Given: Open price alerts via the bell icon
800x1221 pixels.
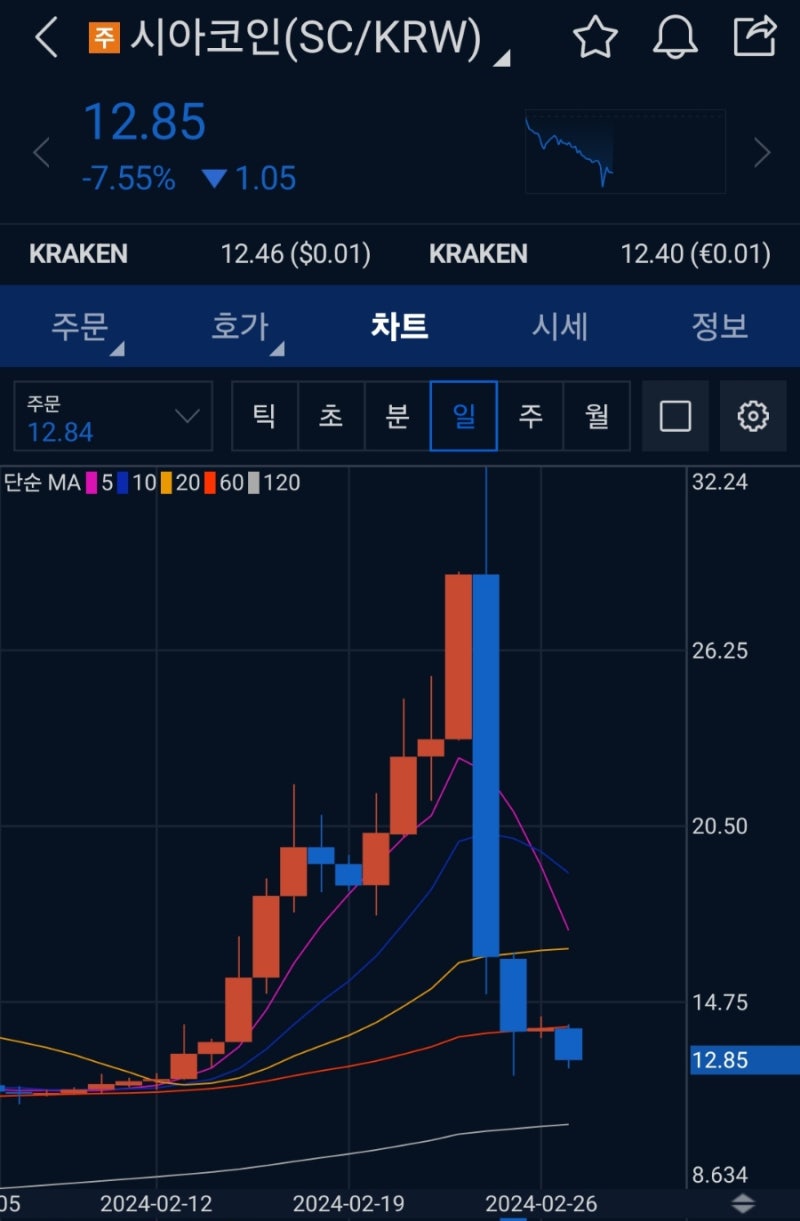Looking at the screenshot, I should click(x=677, y=38).
